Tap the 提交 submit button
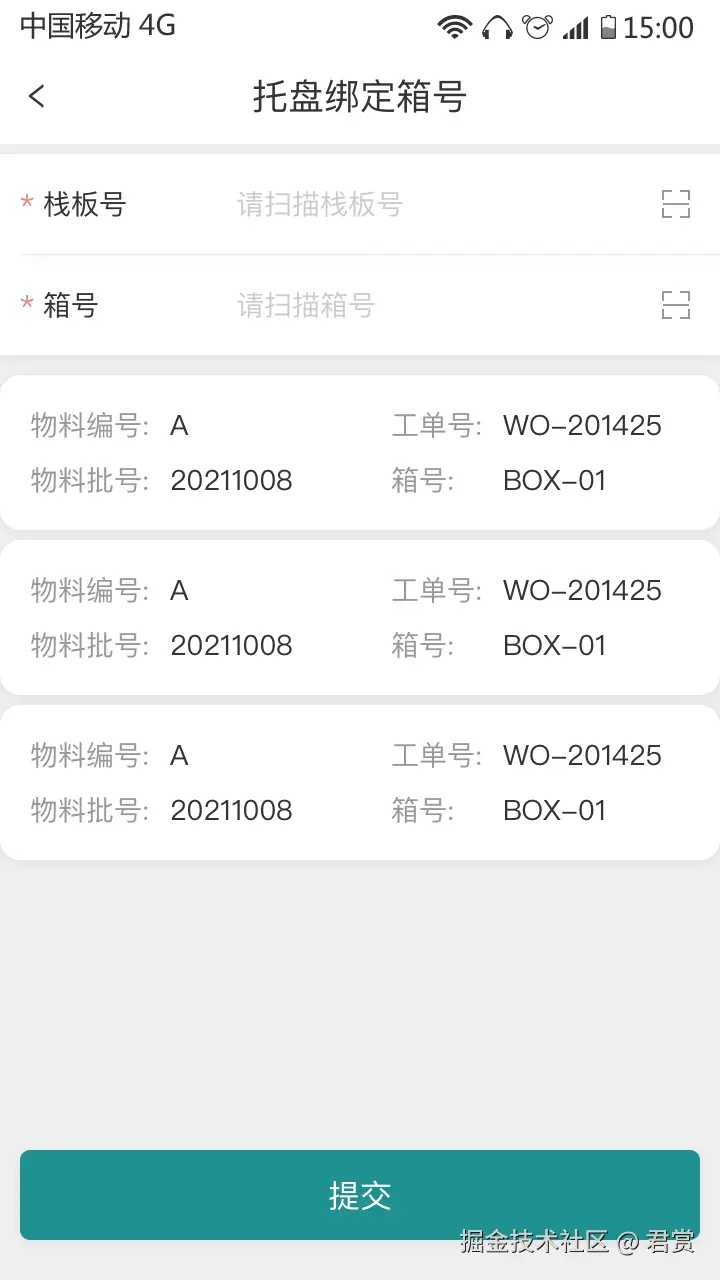The width and height of the screenshot is (720, 1280). (360, 1195)
